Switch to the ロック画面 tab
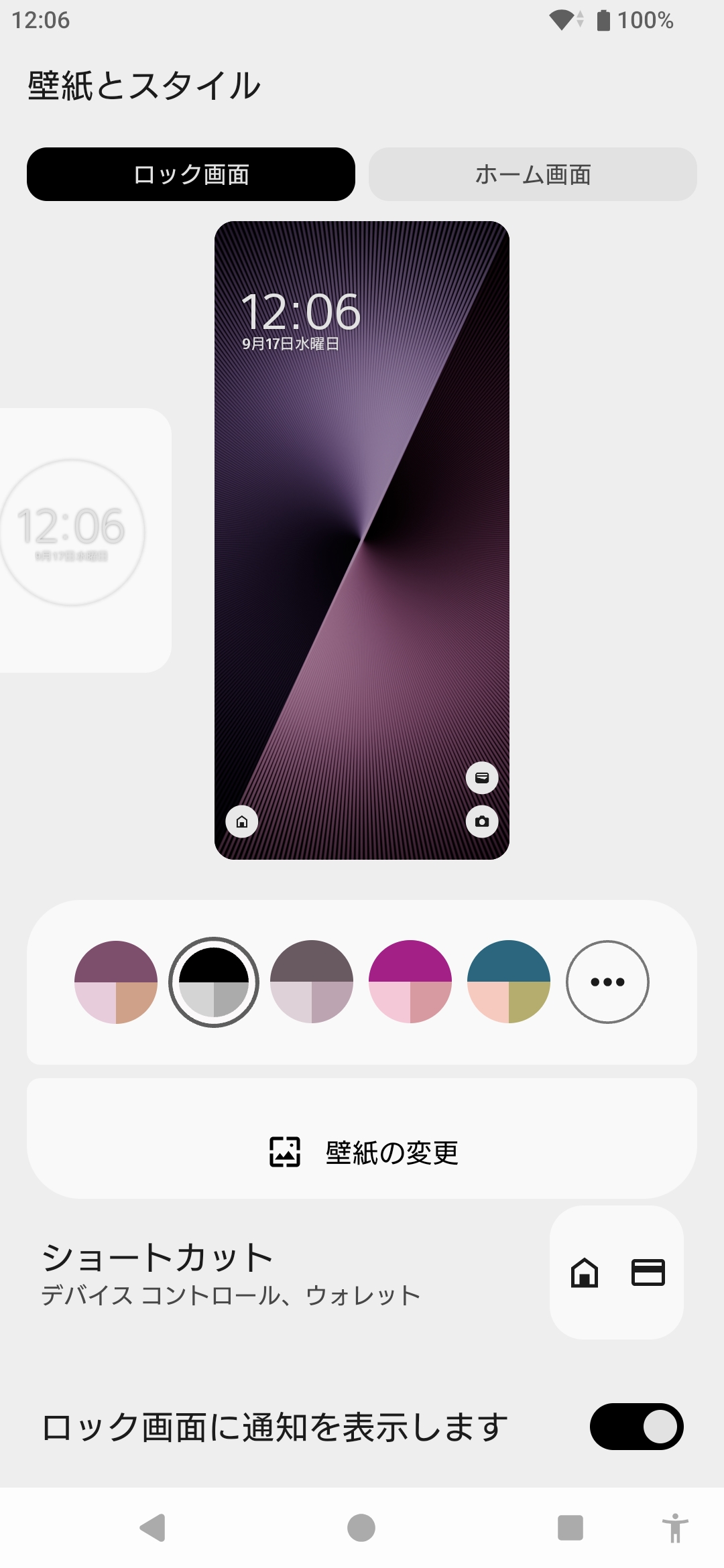The height and width of the screenshot is (1568, 724). (x=191, y=174)
